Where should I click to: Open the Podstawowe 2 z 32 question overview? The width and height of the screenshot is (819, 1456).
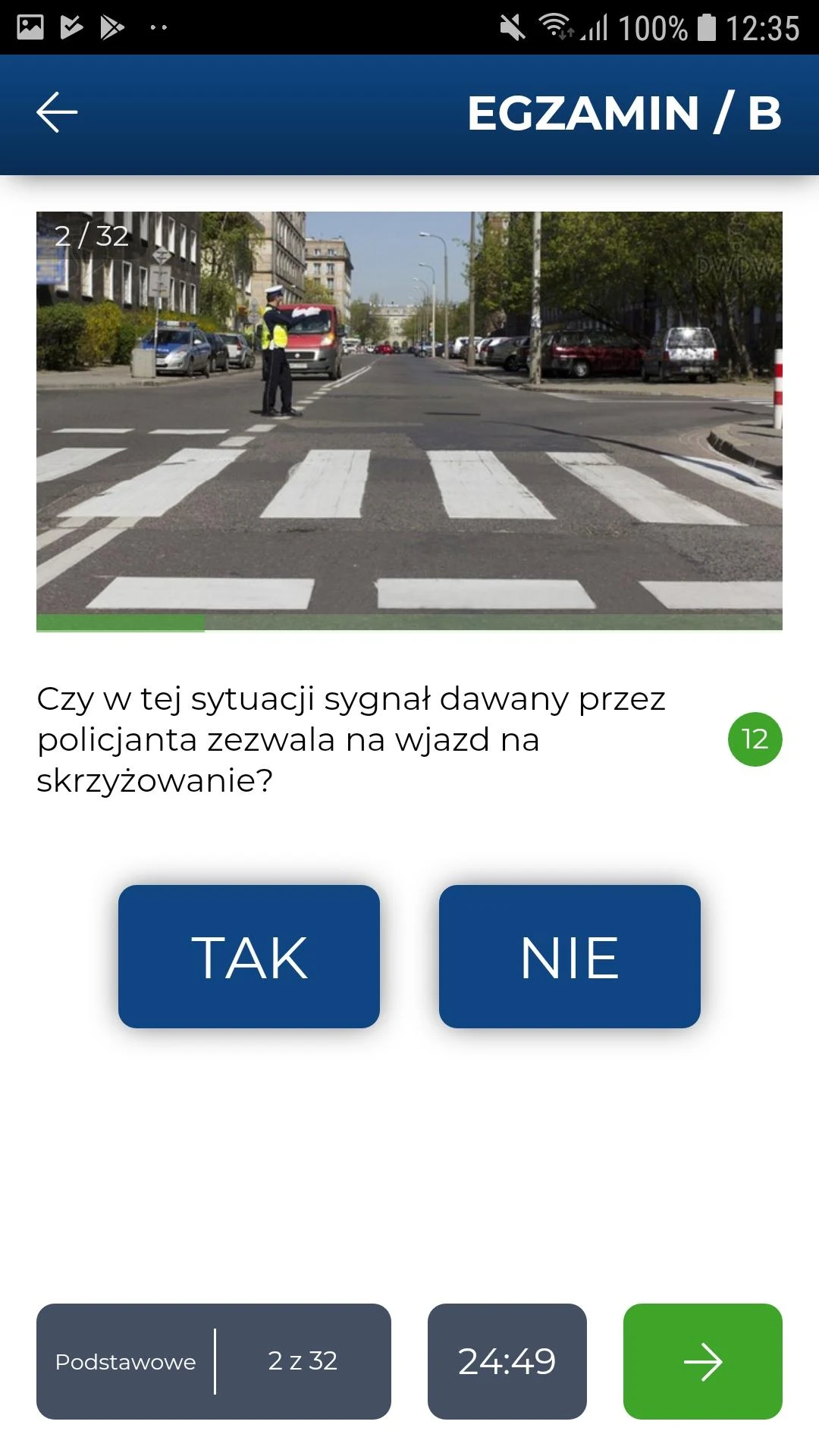tap(214, 1361)
